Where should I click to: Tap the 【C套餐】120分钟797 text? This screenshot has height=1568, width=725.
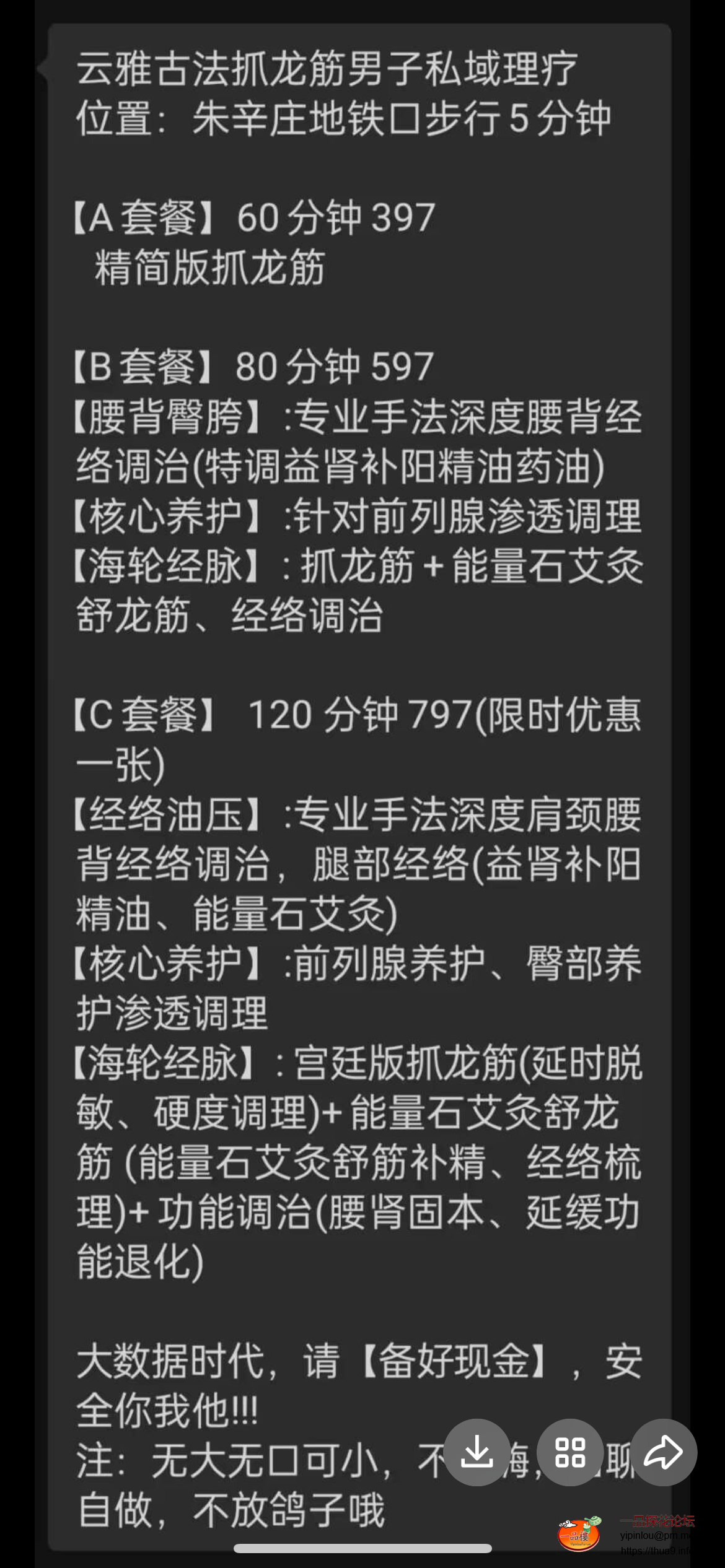[x=359, y=716]
